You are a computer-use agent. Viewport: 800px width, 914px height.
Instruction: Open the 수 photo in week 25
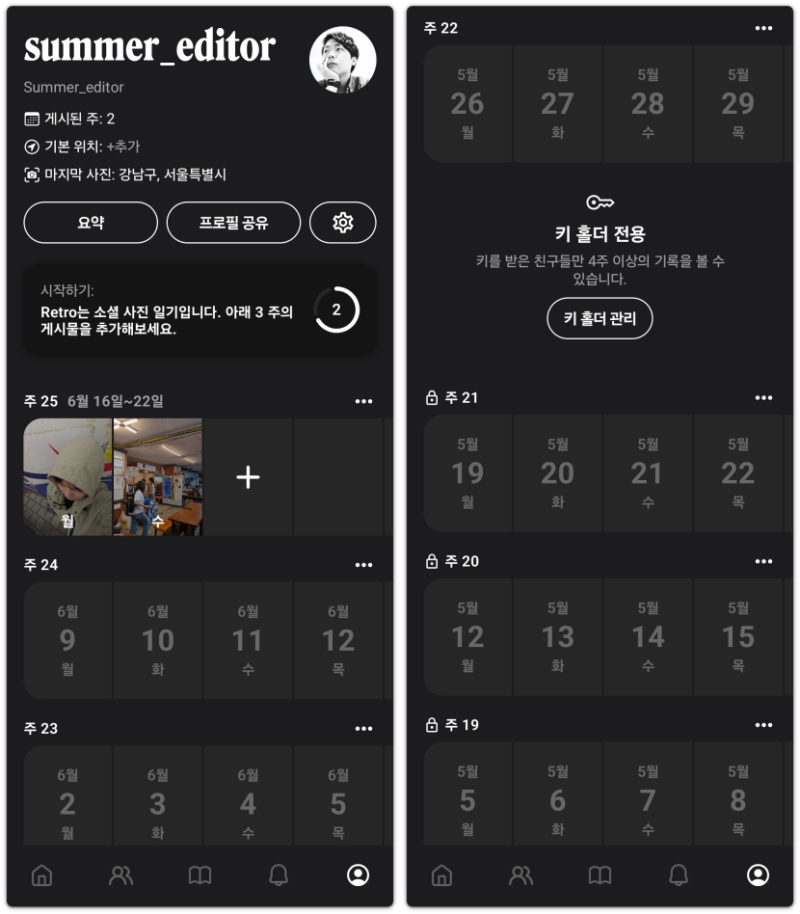[x=158, y=477]
